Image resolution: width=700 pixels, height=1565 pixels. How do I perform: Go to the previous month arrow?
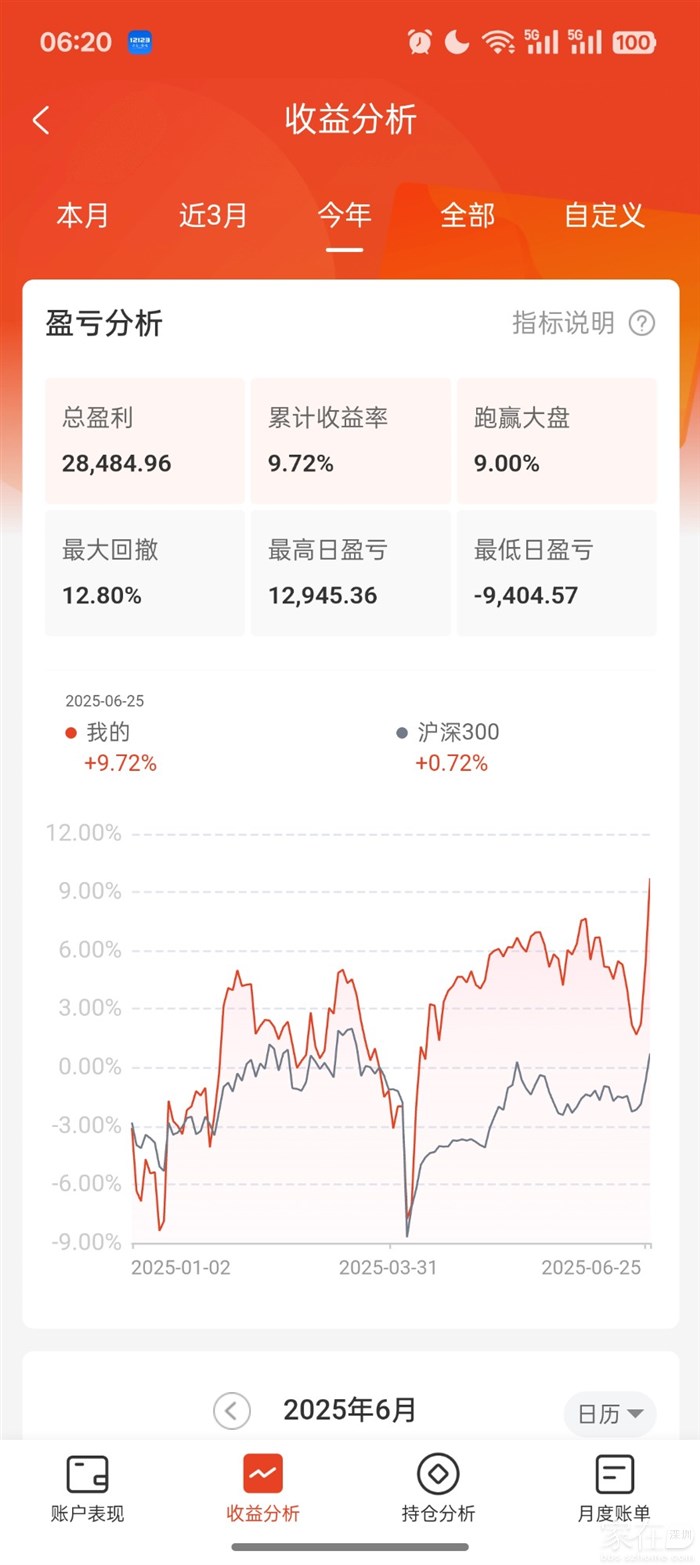pos(232,1411)
